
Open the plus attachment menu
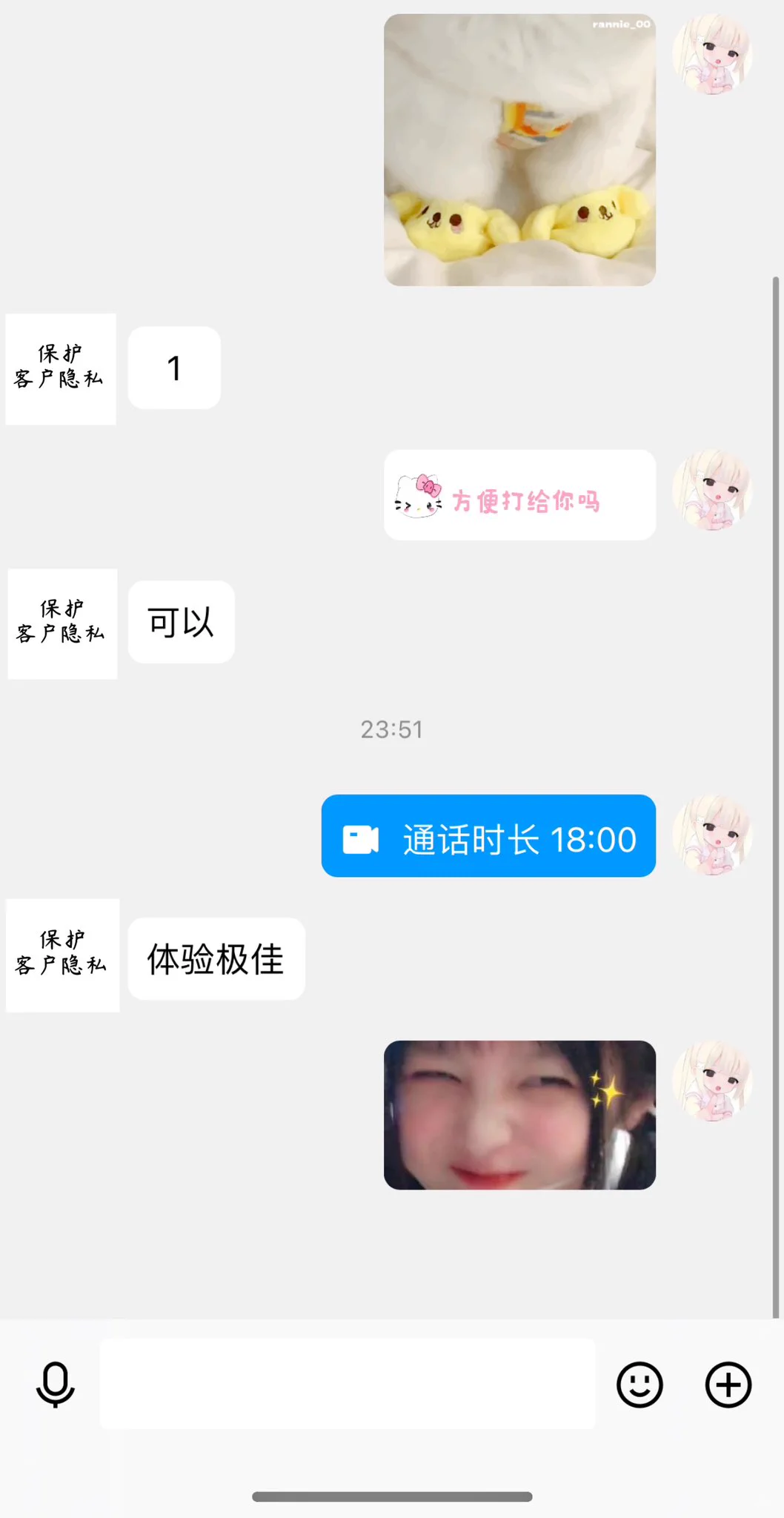tap(728, 1384)
